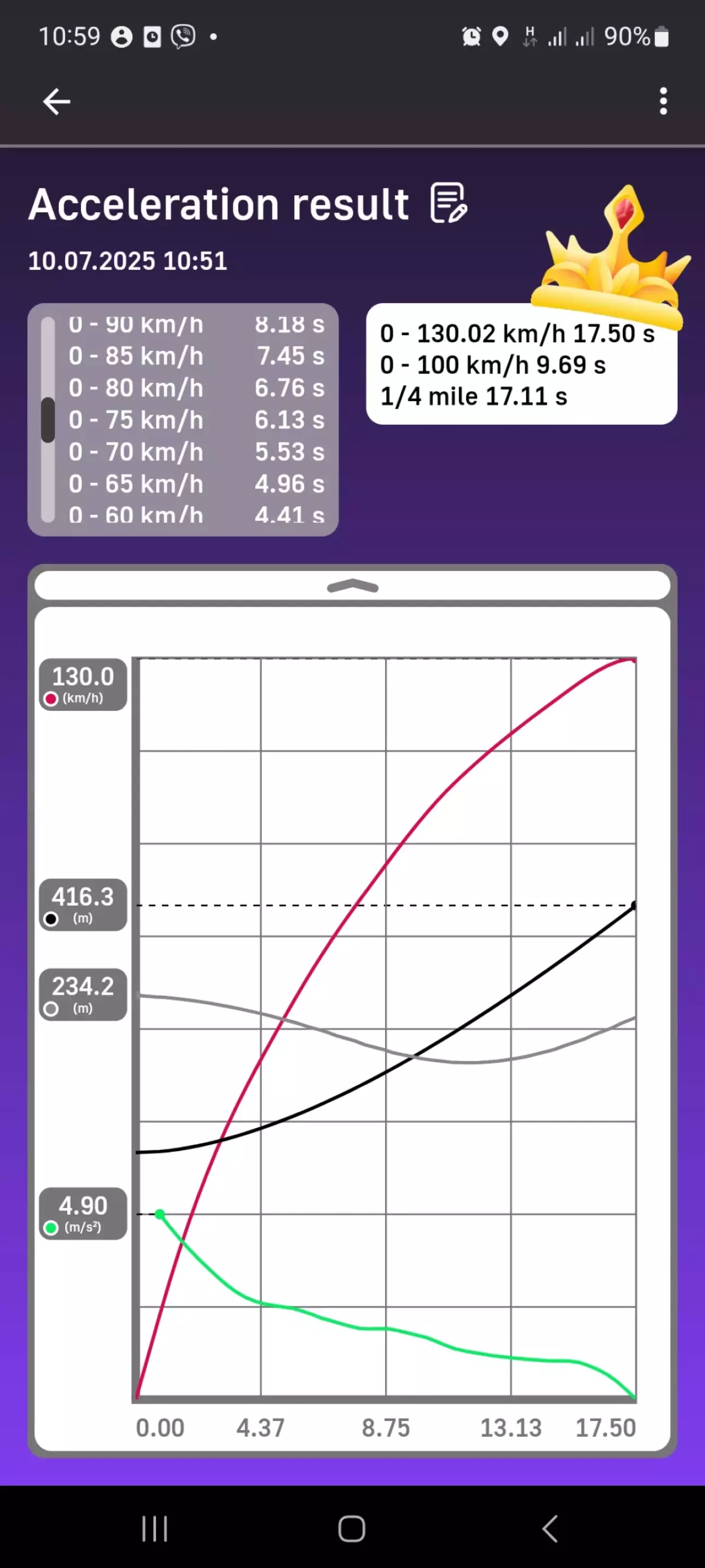Tap the speed times list scrollbar

pyautogui.click(x=48, y=420)
